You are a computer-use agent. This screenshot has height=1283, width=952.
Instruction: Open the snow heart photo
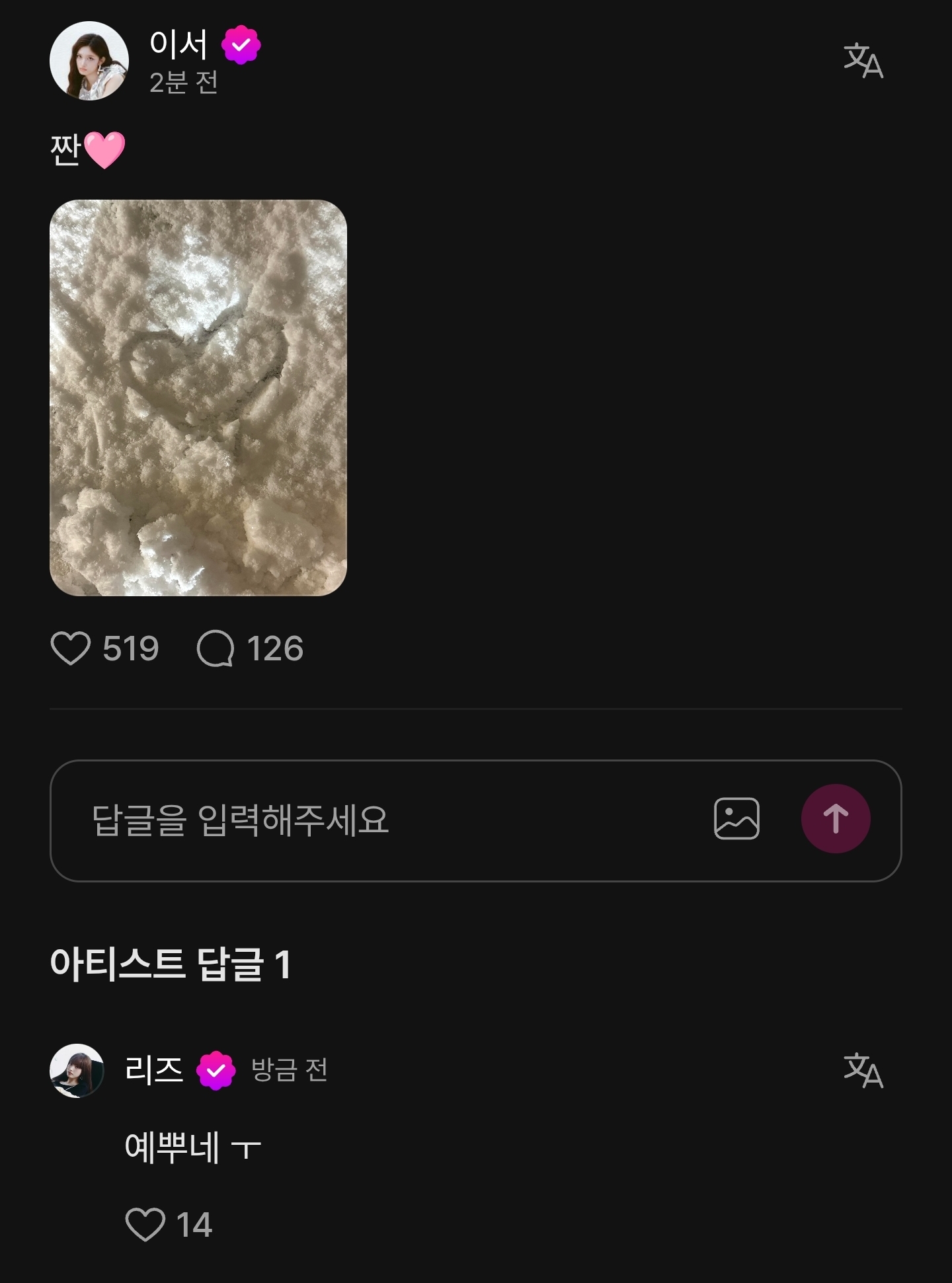[198, 397]
